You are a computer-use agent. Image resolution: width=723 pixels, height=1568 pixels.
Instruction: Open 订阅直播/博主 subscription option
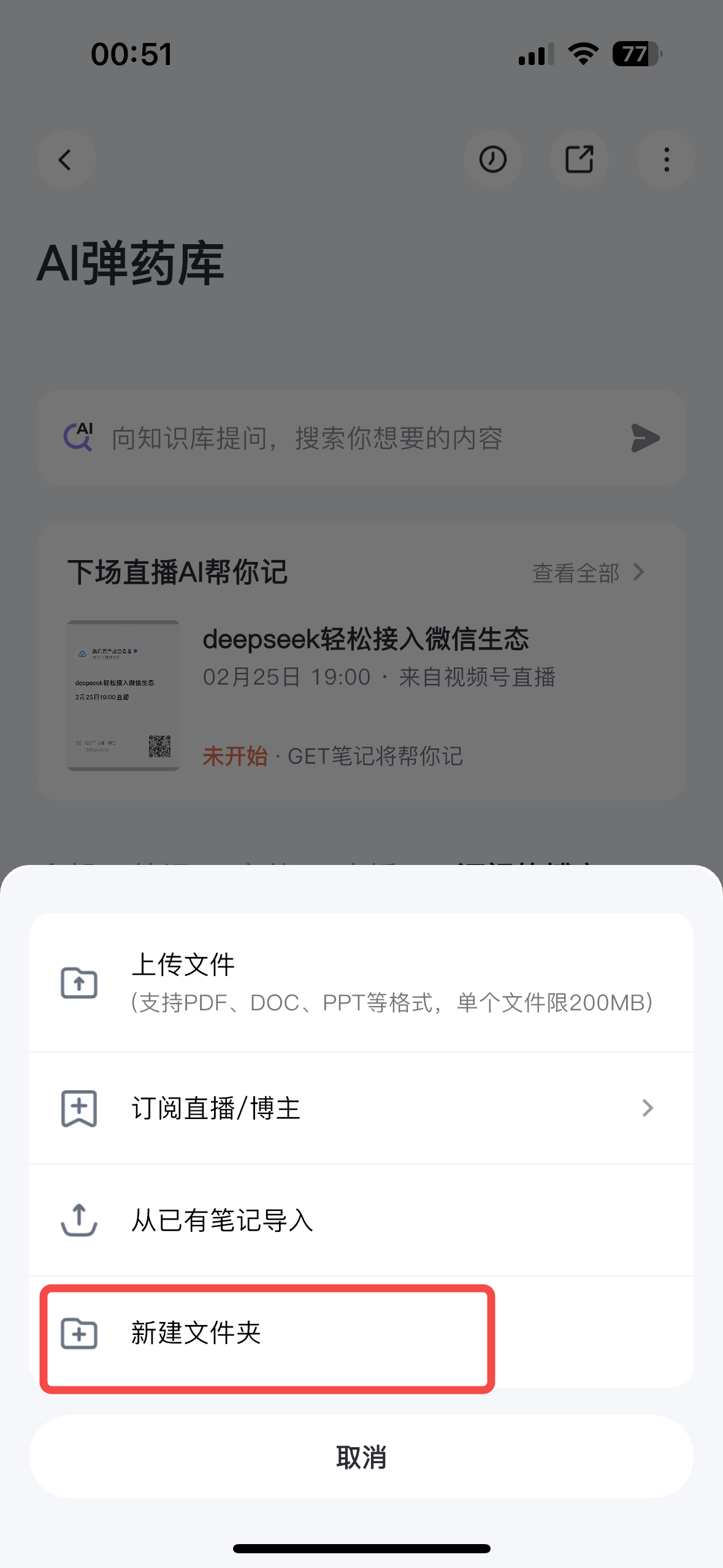coord(361,1108)
